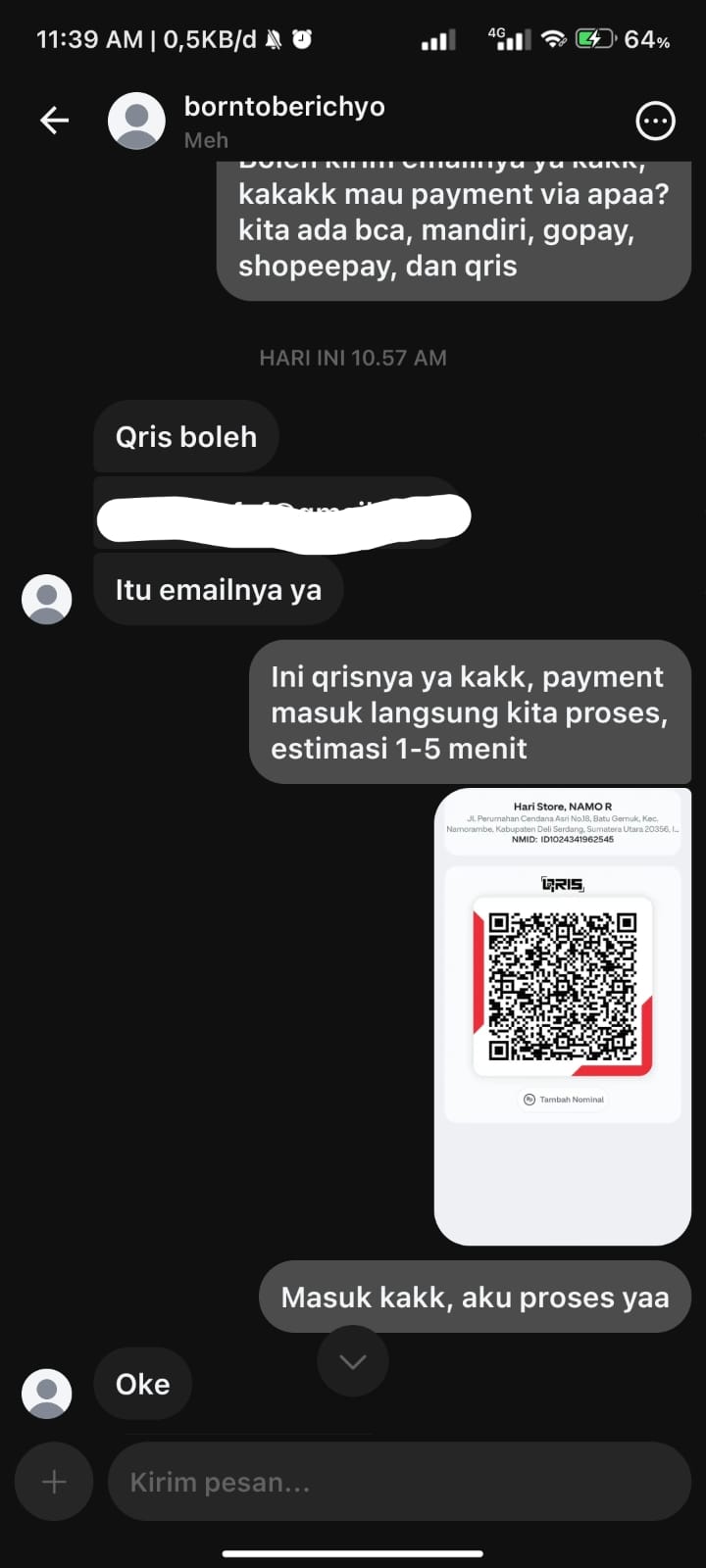This screenshot has width=706, height=1568.
Task: Tap the navigation bar handle at the bottom
Action: click(353, 1553)
